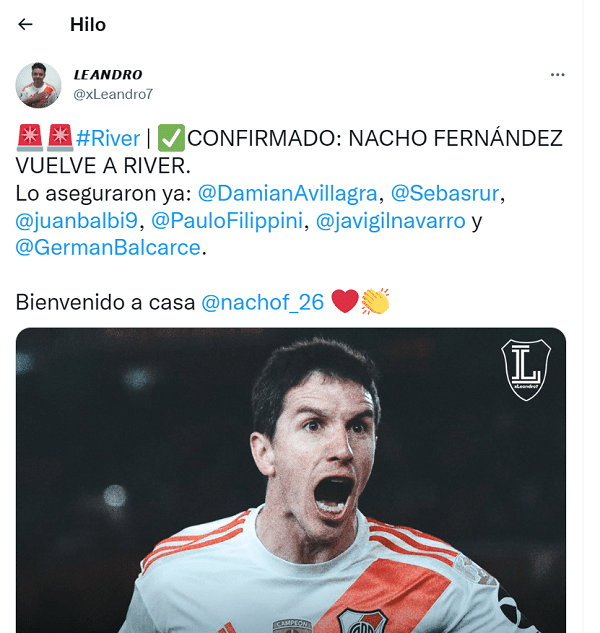Tap the #River hashtag
600x633 pixels.
click(x=108, y=138)
